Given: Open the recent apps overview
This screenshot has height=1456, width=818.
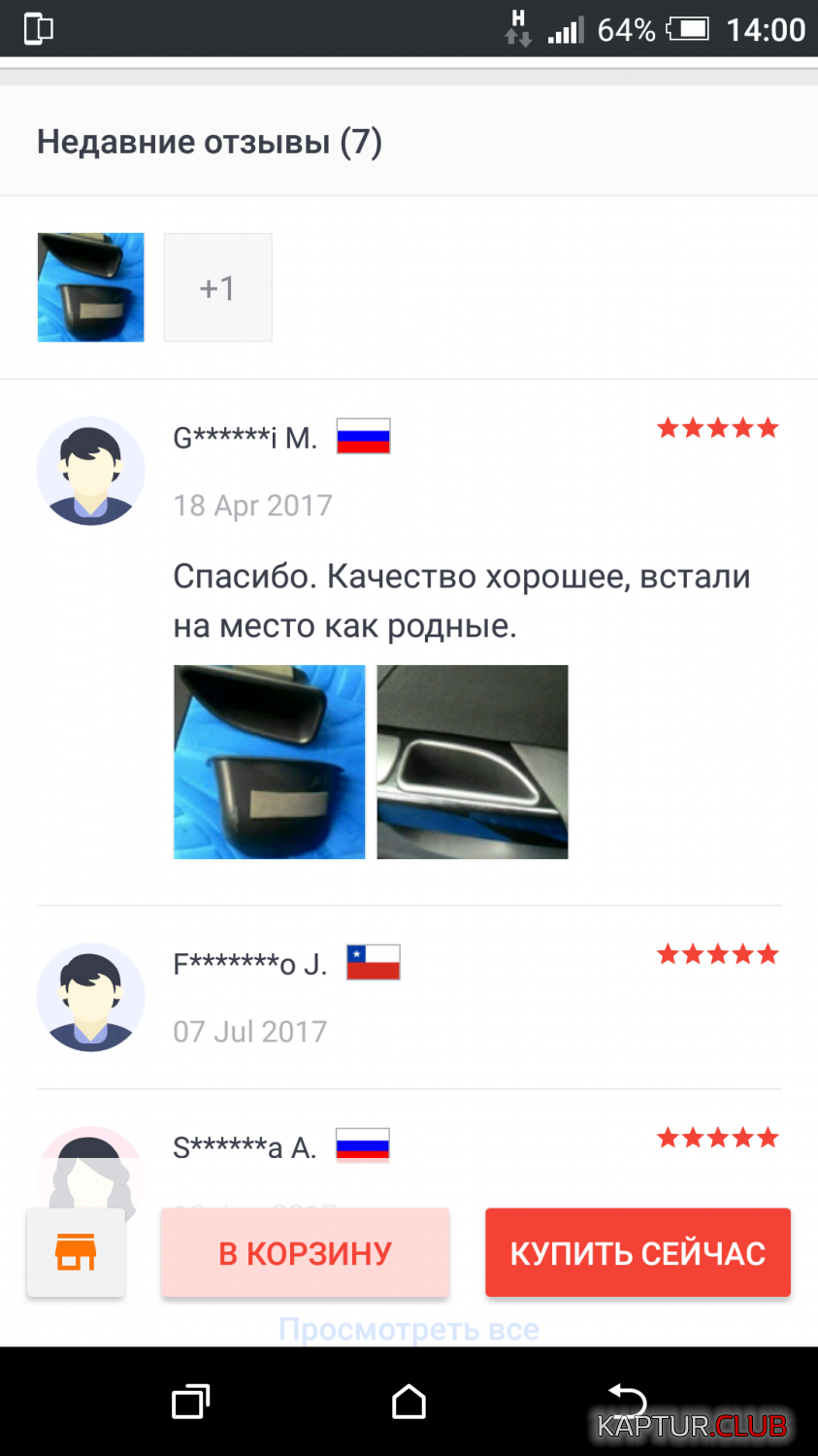Looking at the screenshot, I should (191, 1402).
